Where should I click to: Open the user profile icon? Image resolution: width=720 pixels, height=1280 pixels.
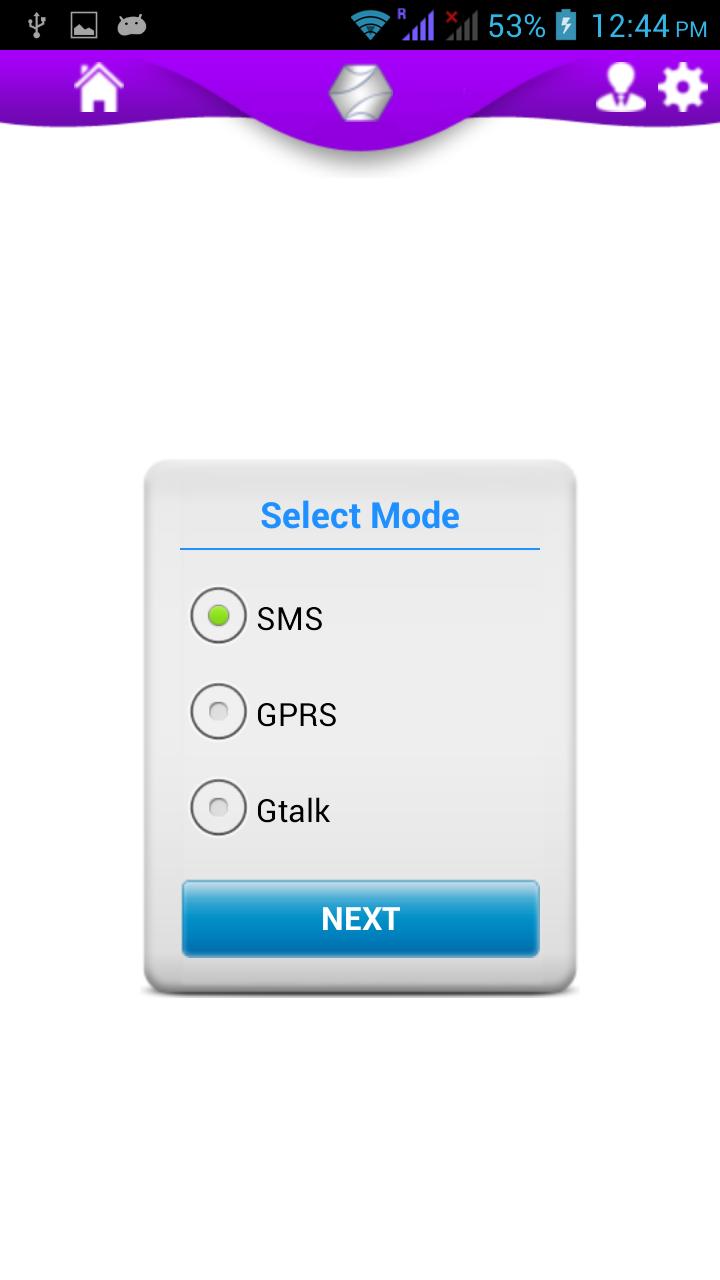point(620,88)
